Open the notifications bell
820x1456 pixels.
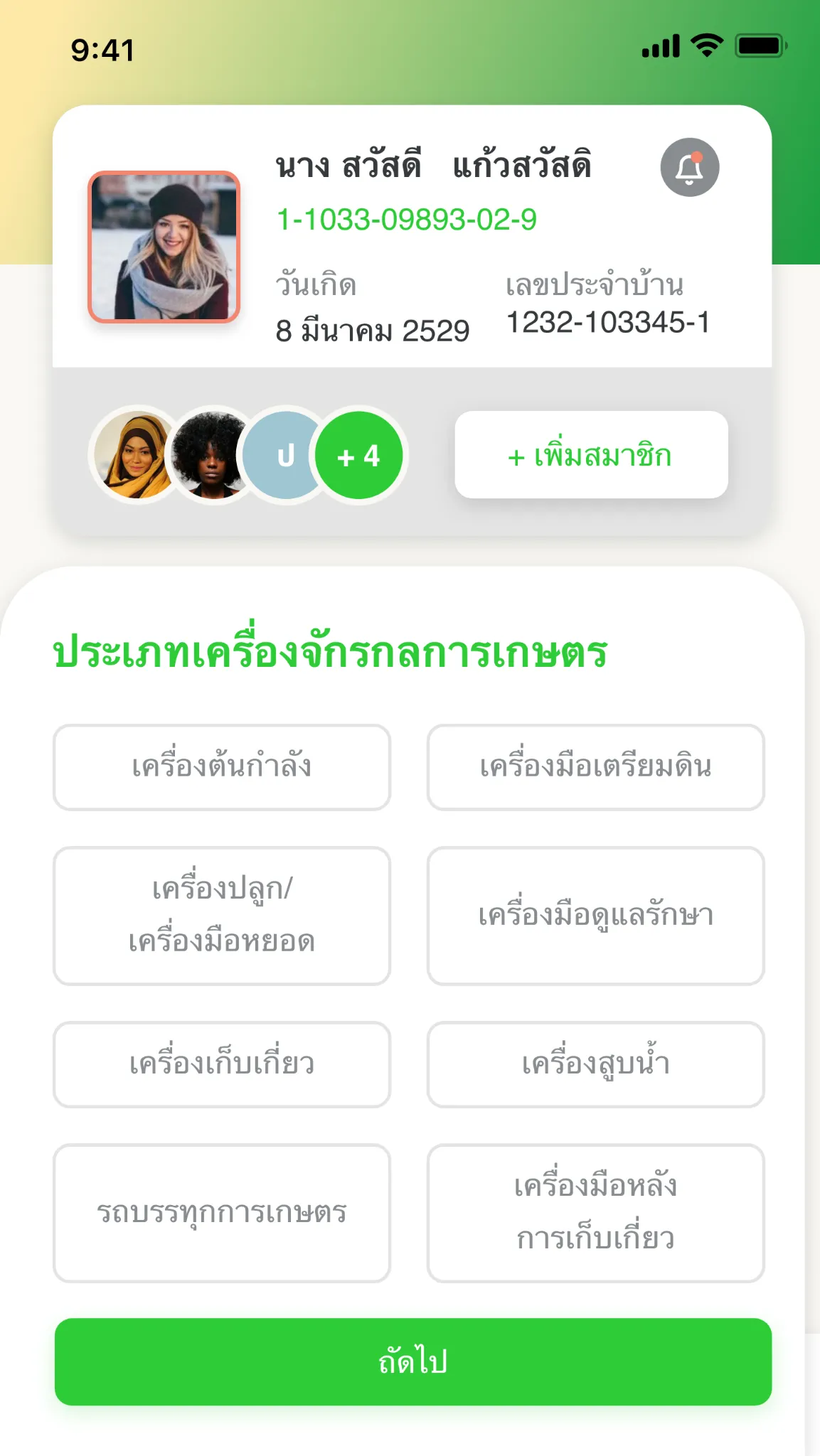(689, 168)
